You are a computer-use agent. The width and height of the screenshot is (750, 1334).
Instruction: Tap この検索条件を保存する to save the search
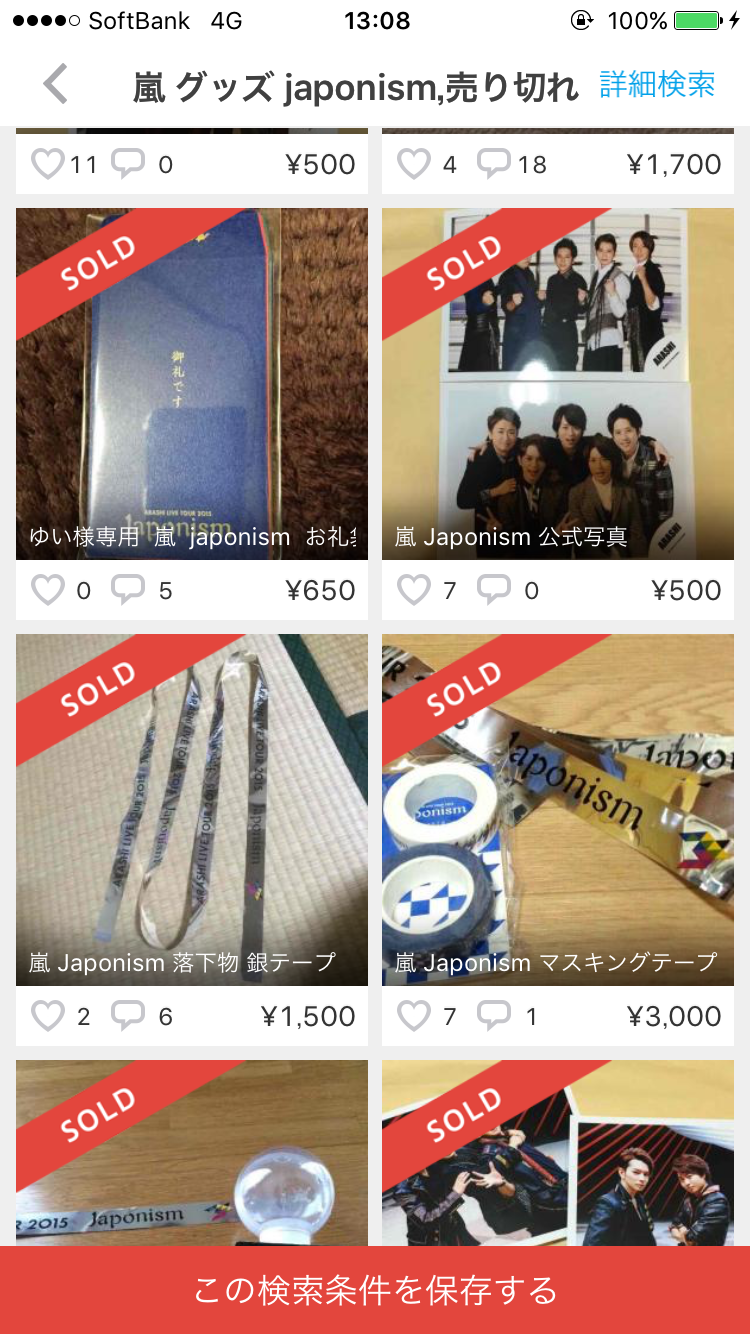(x=375, y=1290)
